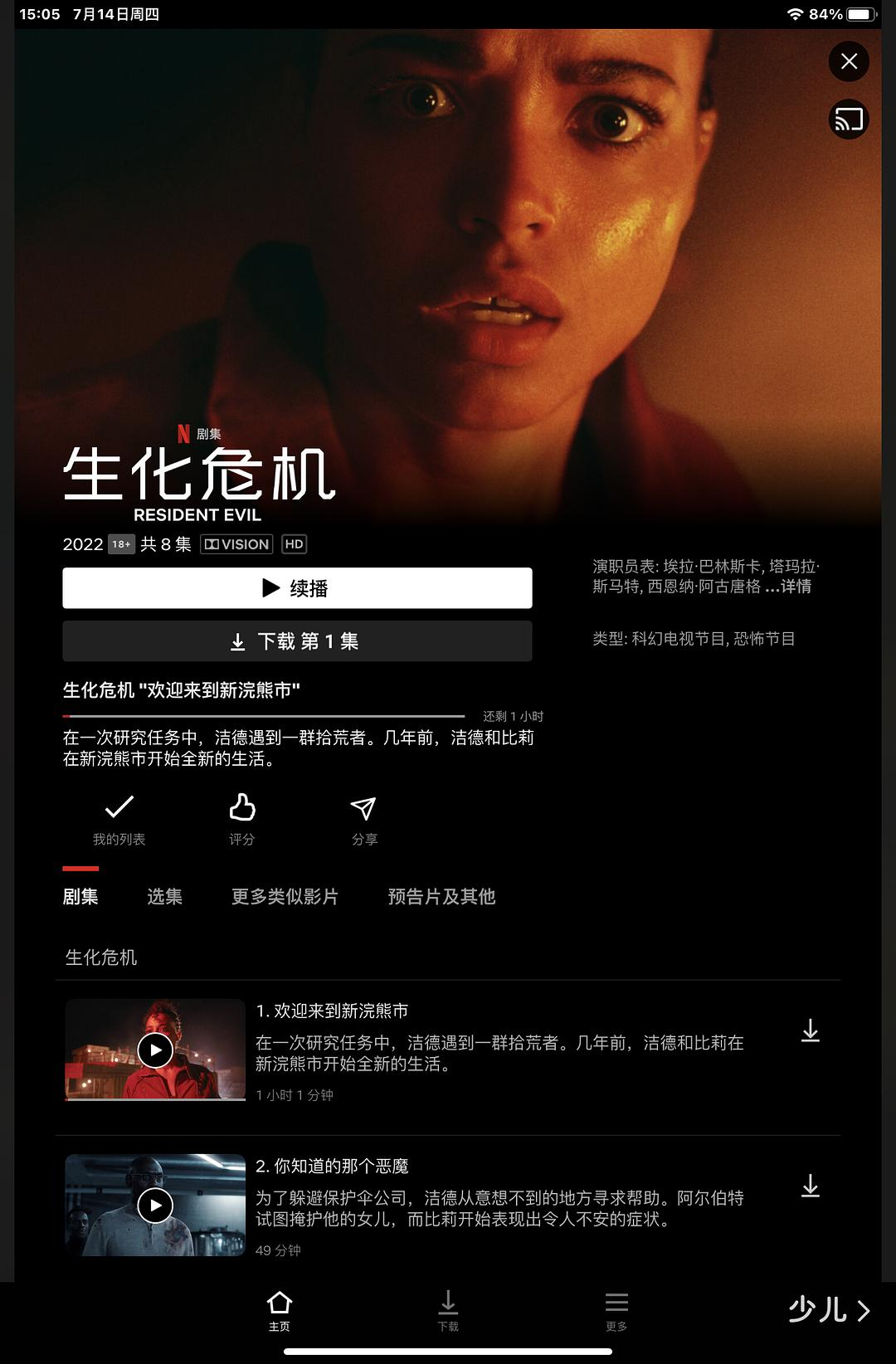The image size is (896, 1364).
Task: Tap 续播 to resume playback
Action: [x=297, y=588]
